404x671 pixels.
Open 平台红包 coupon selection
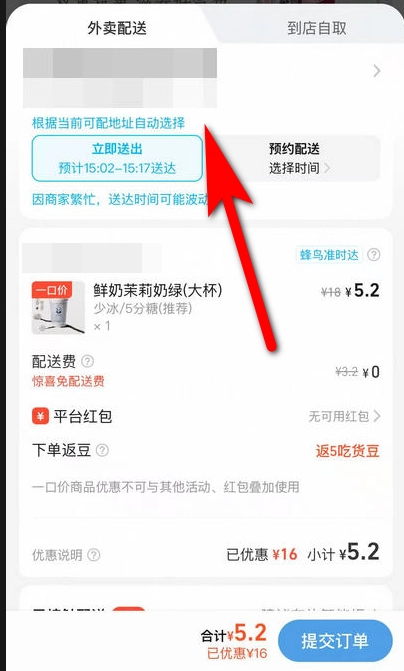(x=205, y=416)
